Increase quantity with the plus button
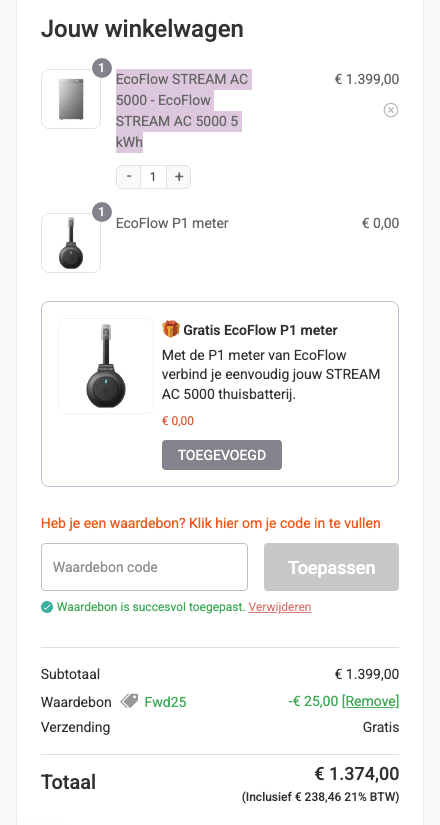440x825 pixels. (x=179, y=177)
